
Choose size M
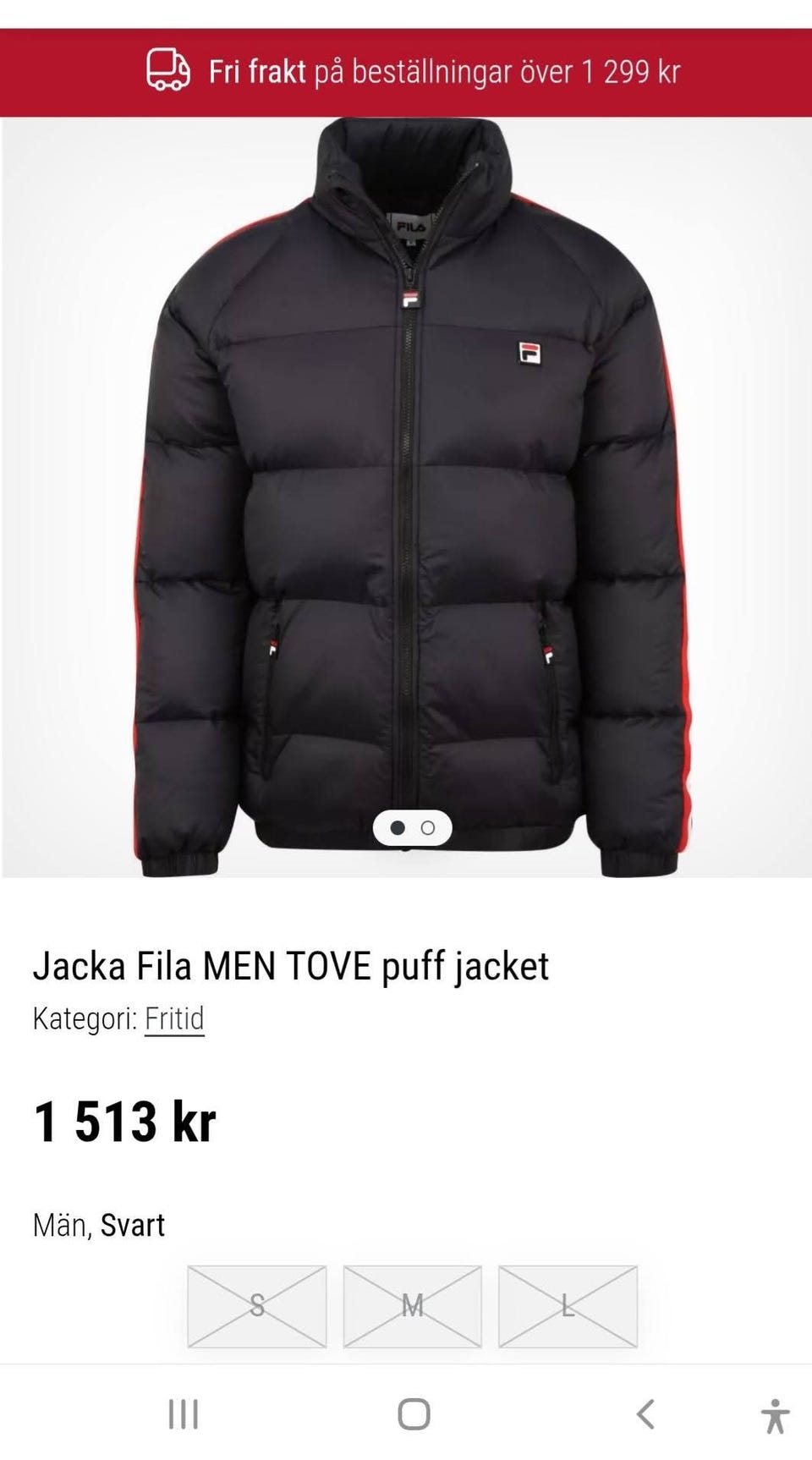click(x=413, y=1306)
